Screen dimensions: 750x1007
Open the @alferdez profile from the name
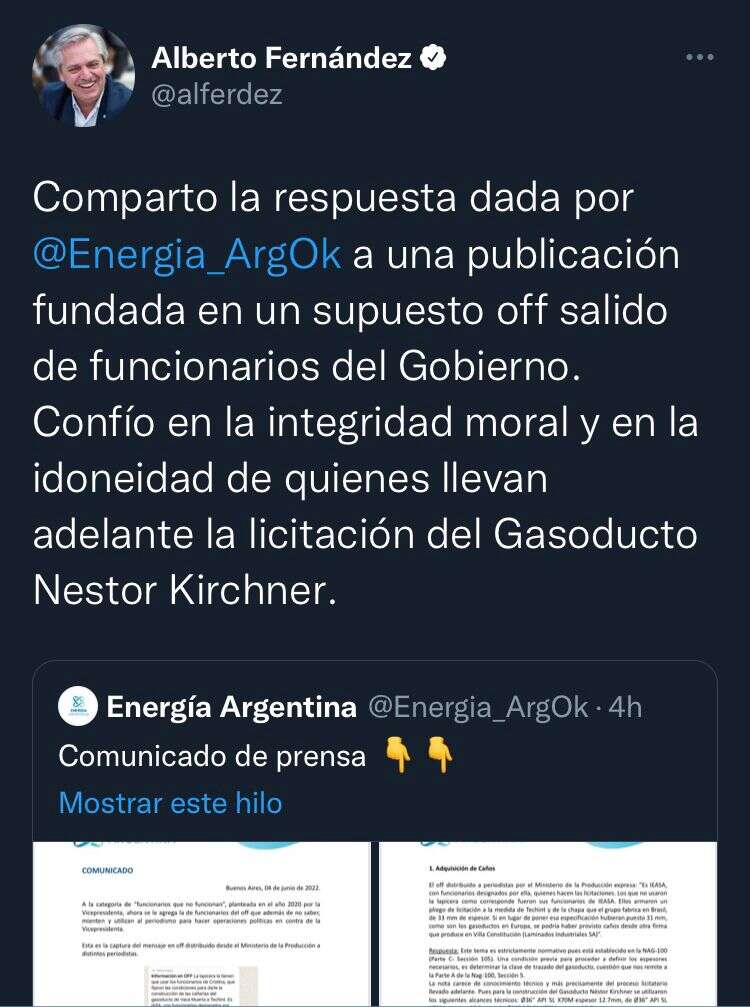pos(280,59)
